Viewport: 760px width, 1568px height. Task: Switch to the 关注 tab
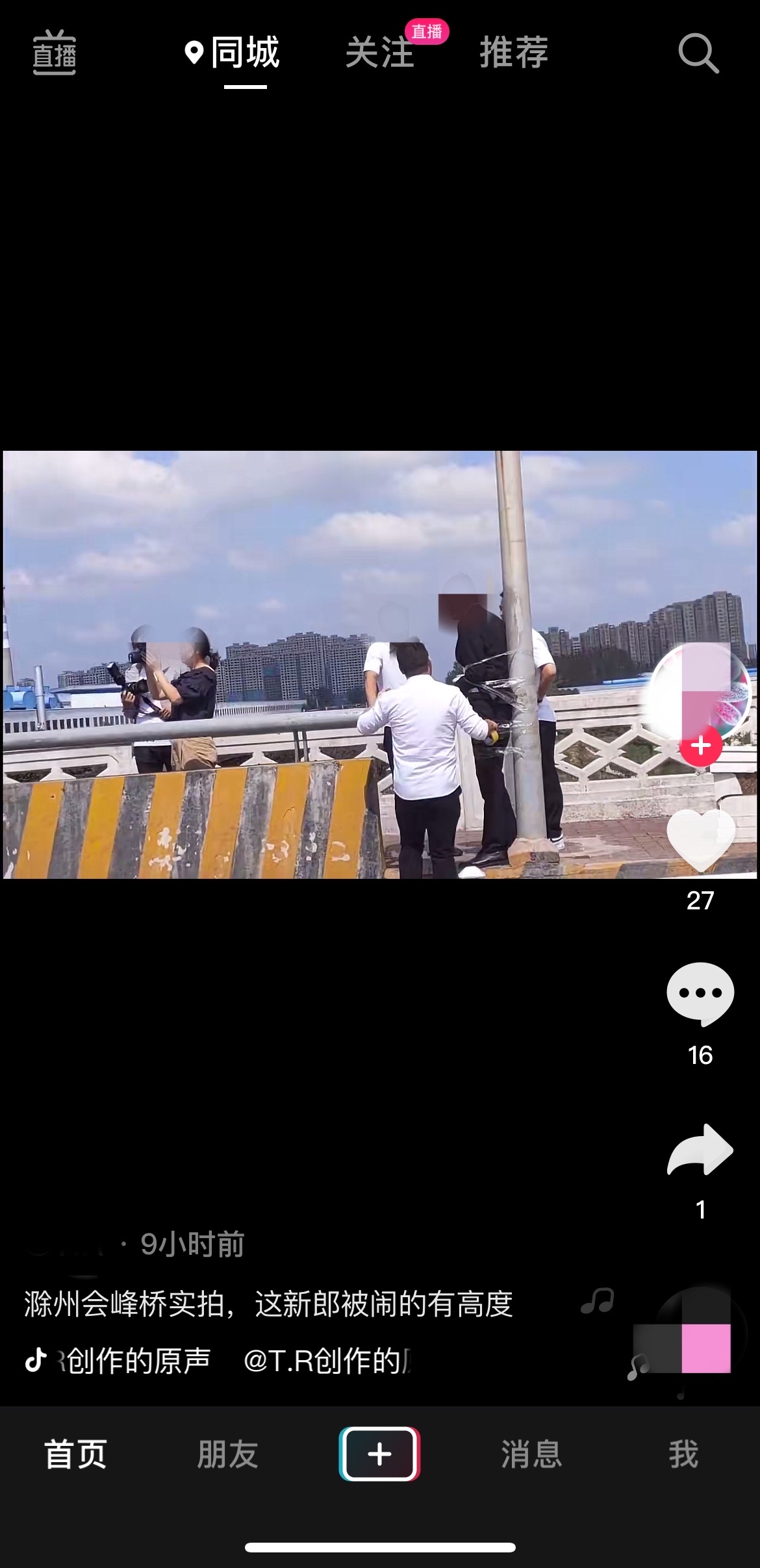coord(379,53)
